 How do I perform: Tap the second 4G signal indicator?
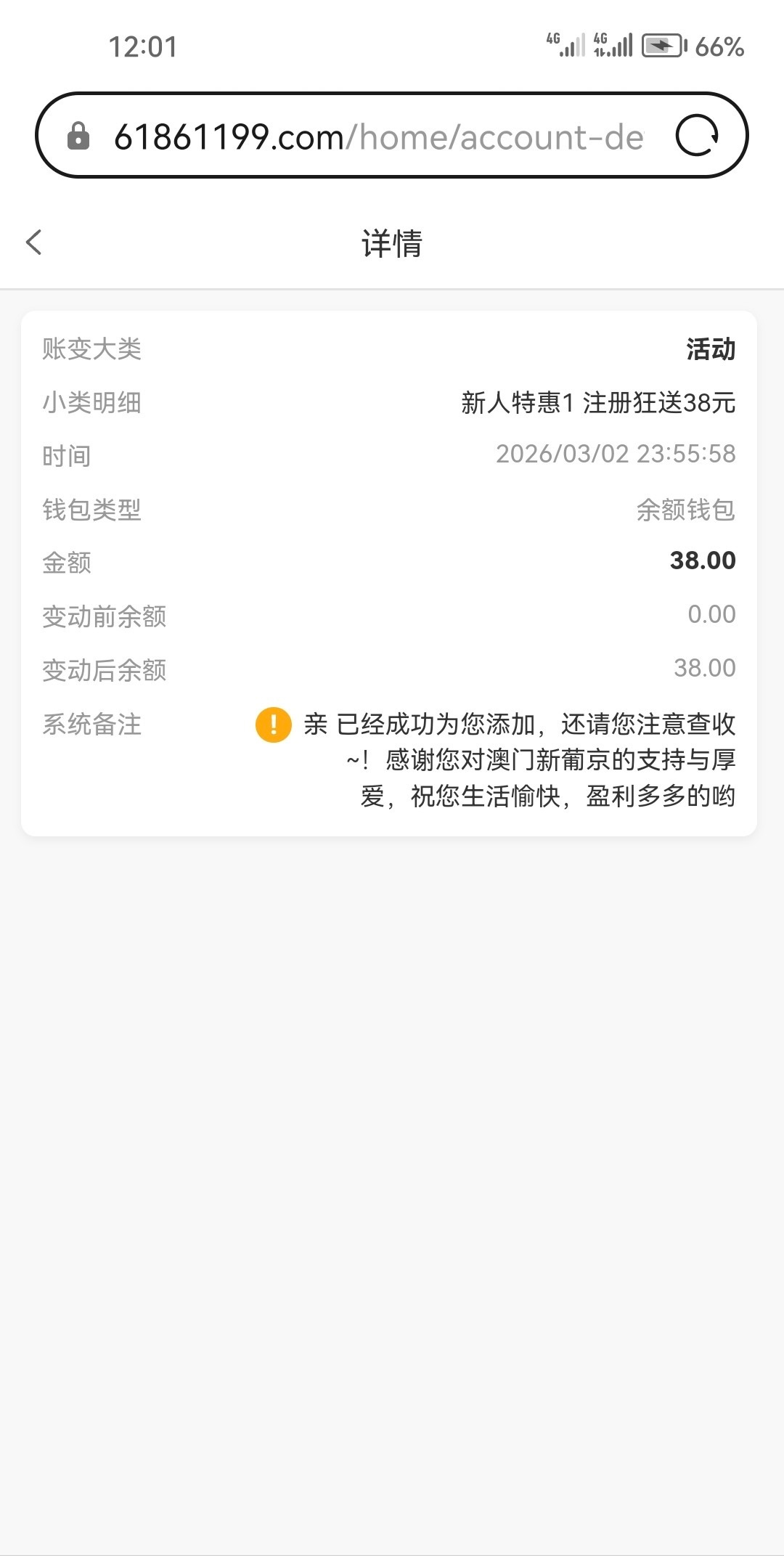(x=613, y=44)
